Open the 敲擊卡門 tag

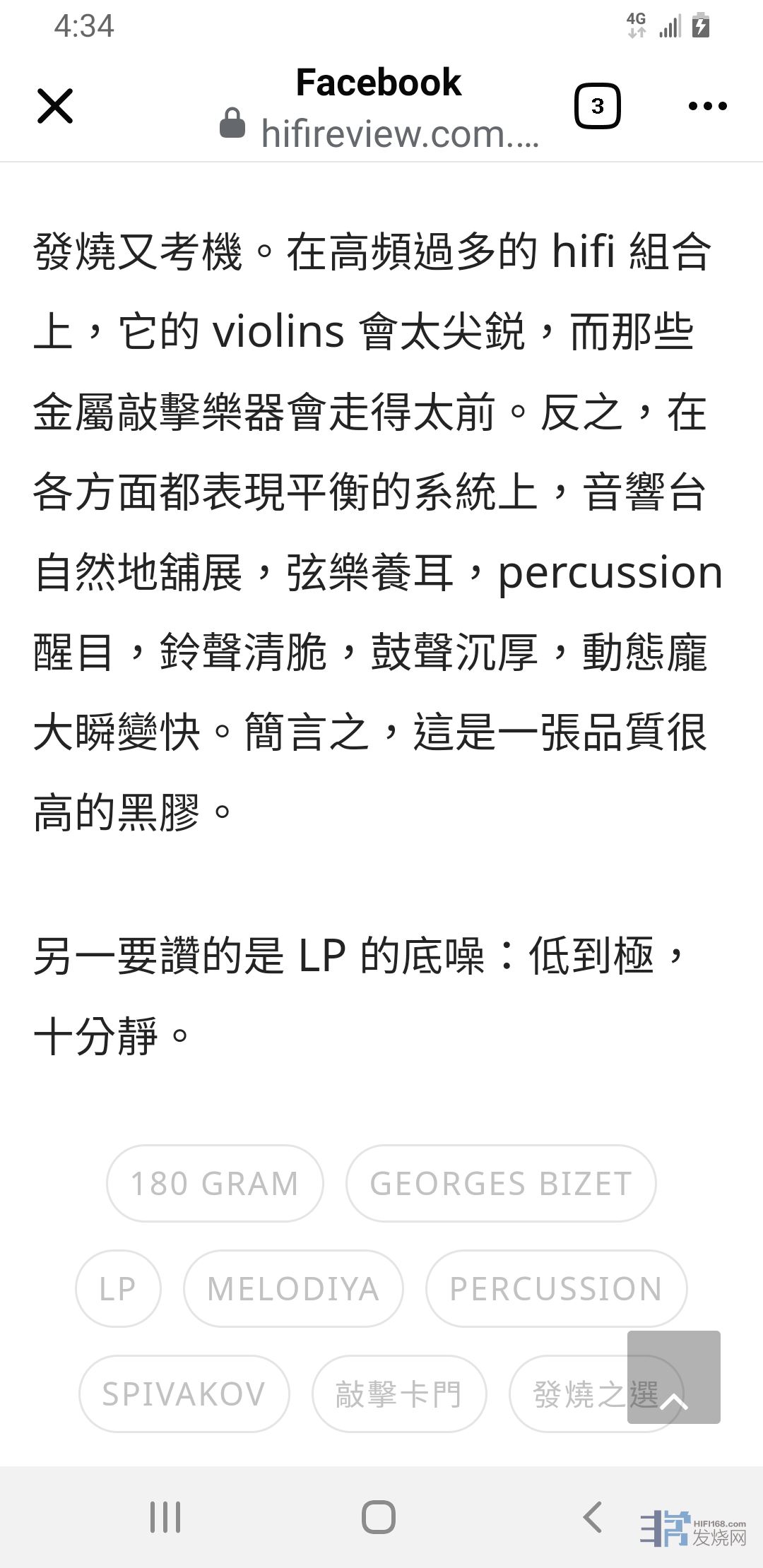pyautogui.click(x=399, y=1394)
